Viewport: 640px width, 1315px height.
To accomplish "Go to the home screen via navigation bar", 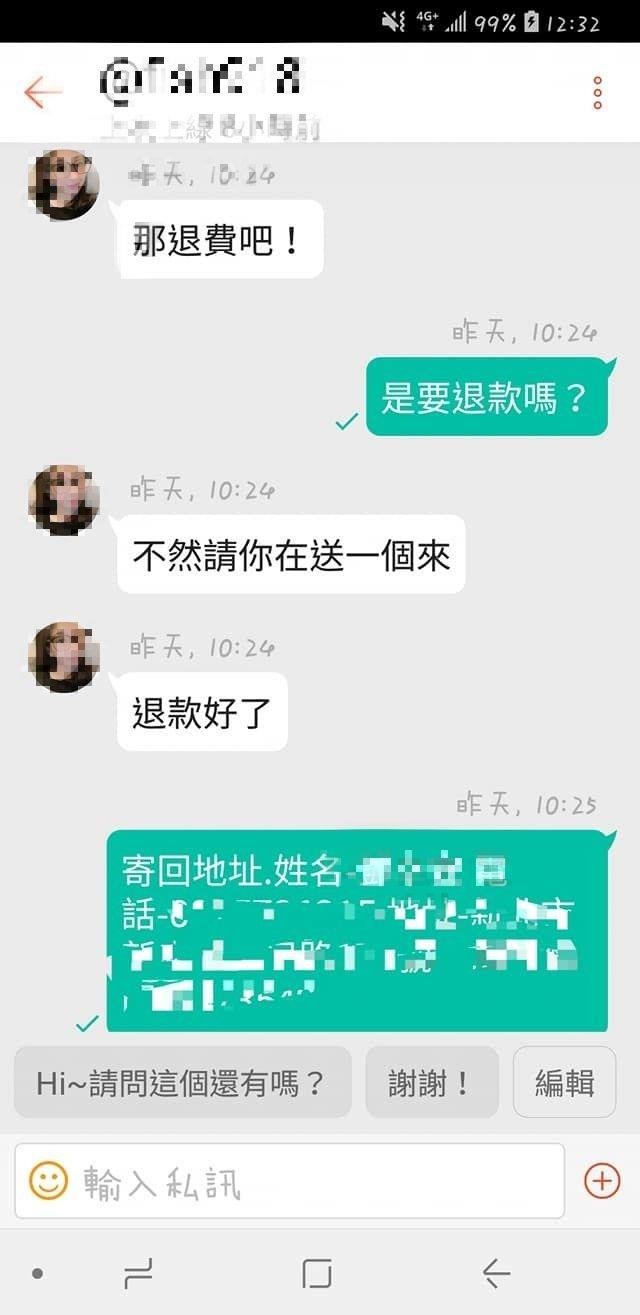I will (x=316, y=1273).
